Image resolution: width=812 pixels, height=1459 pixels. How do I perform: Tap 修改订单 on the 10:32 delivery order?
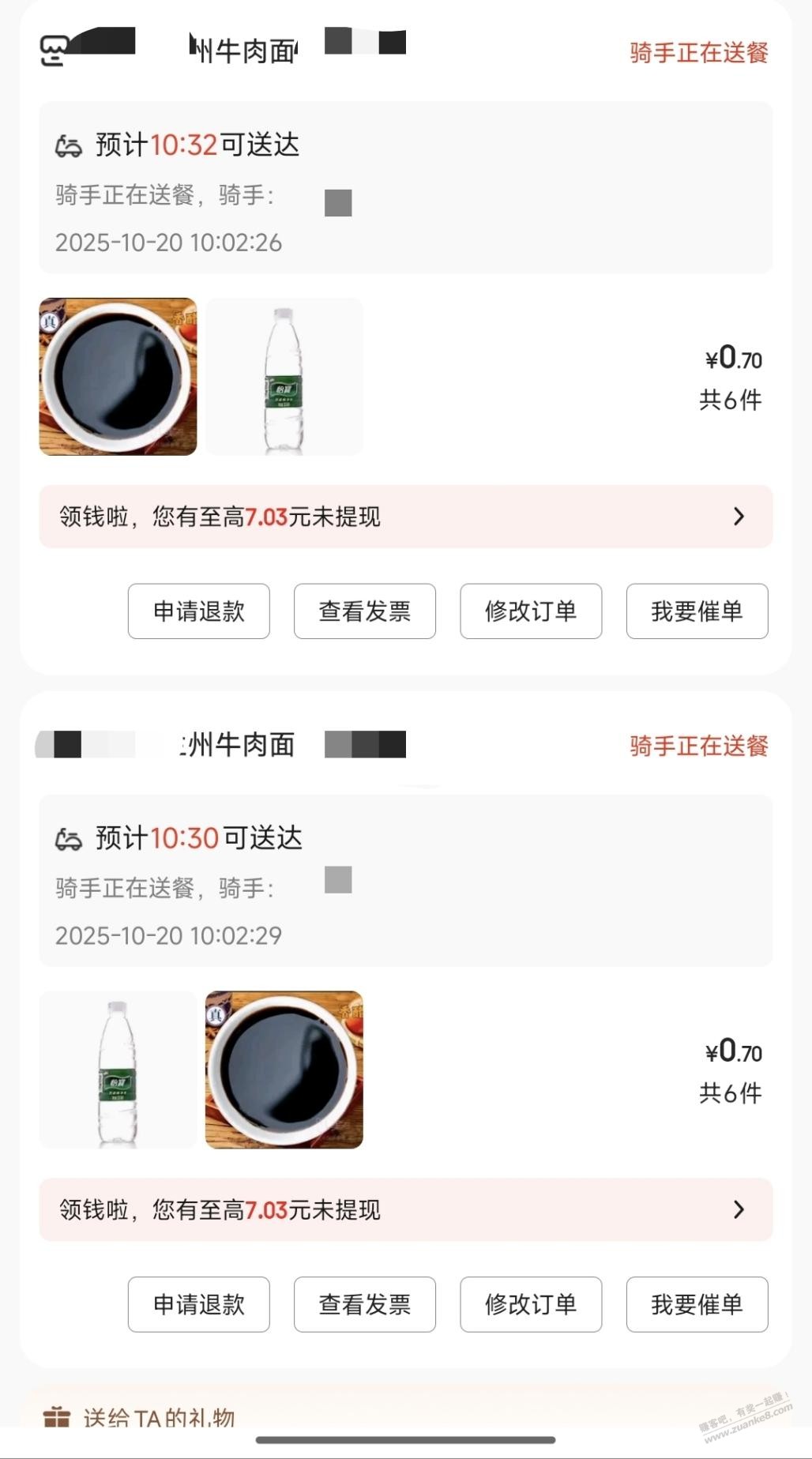click(531, 611)
